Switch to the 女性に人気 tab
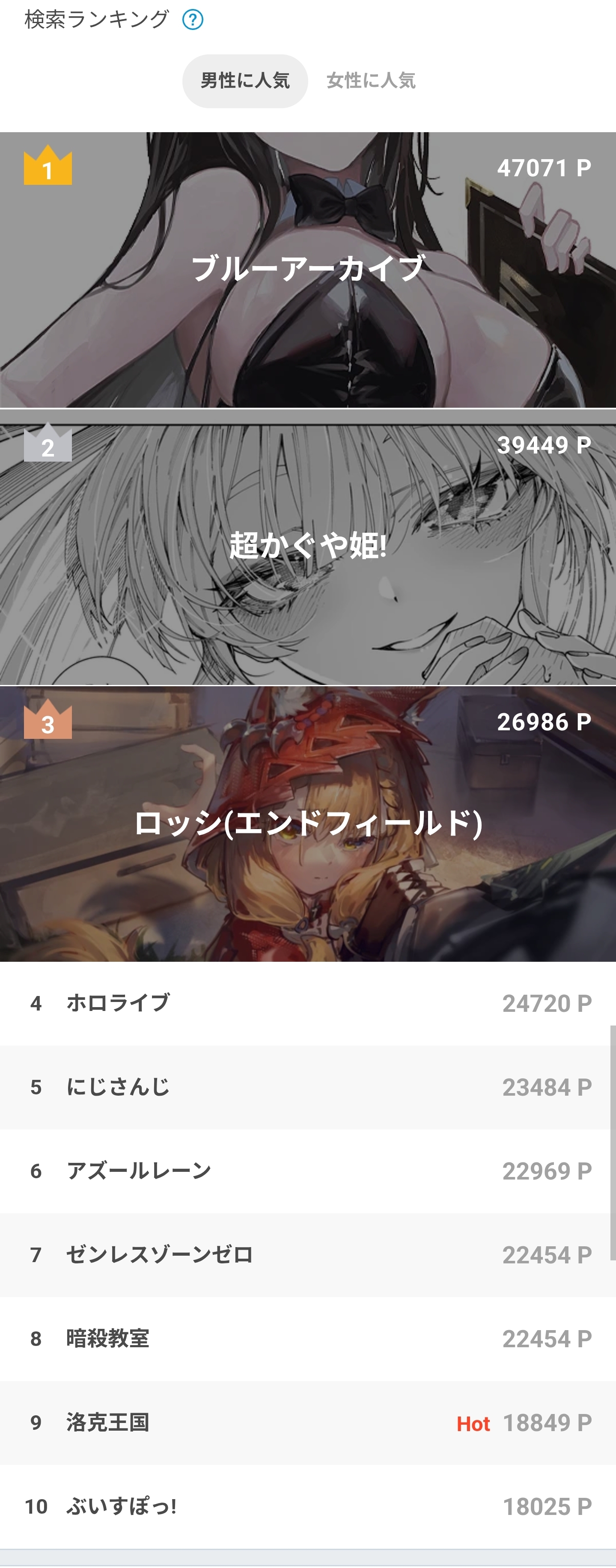The width and height of the screenshot is (616, 1568). [370, 80]
